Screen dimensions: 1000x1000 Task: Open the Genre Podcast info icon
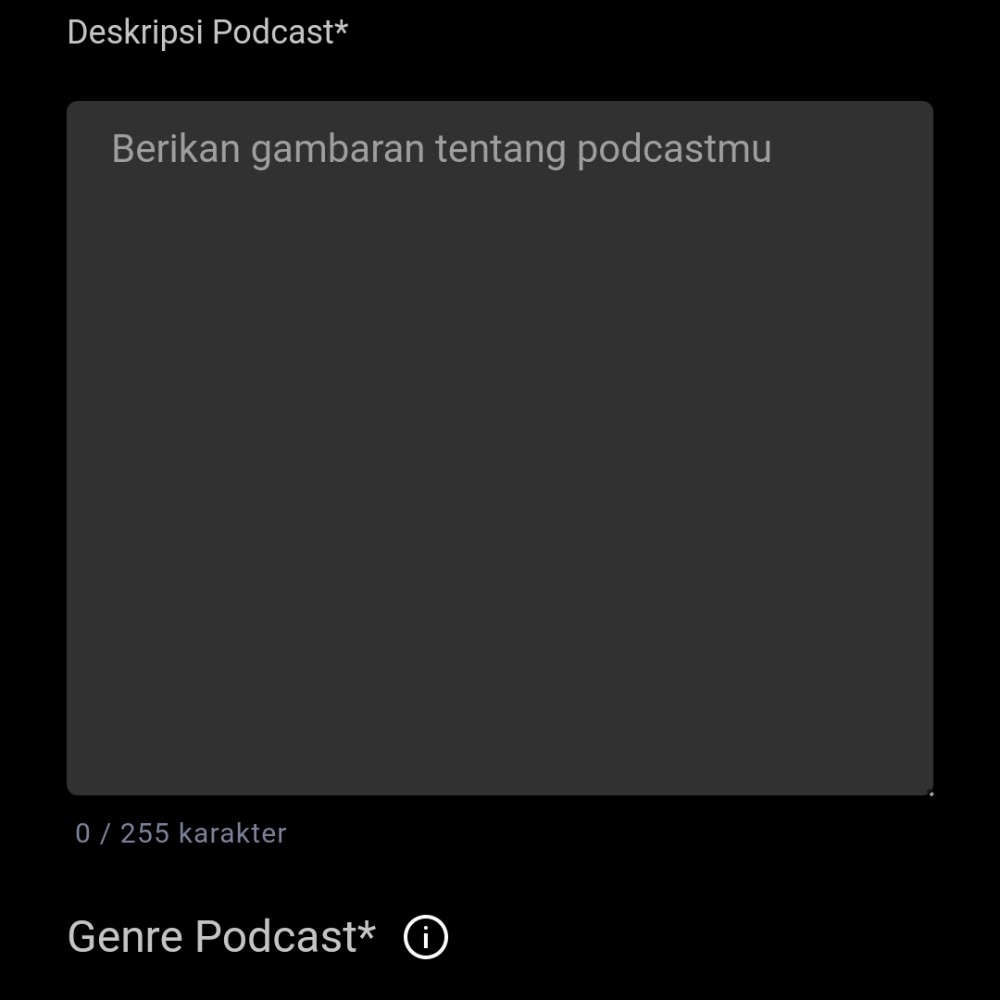(x=426, y=938)
